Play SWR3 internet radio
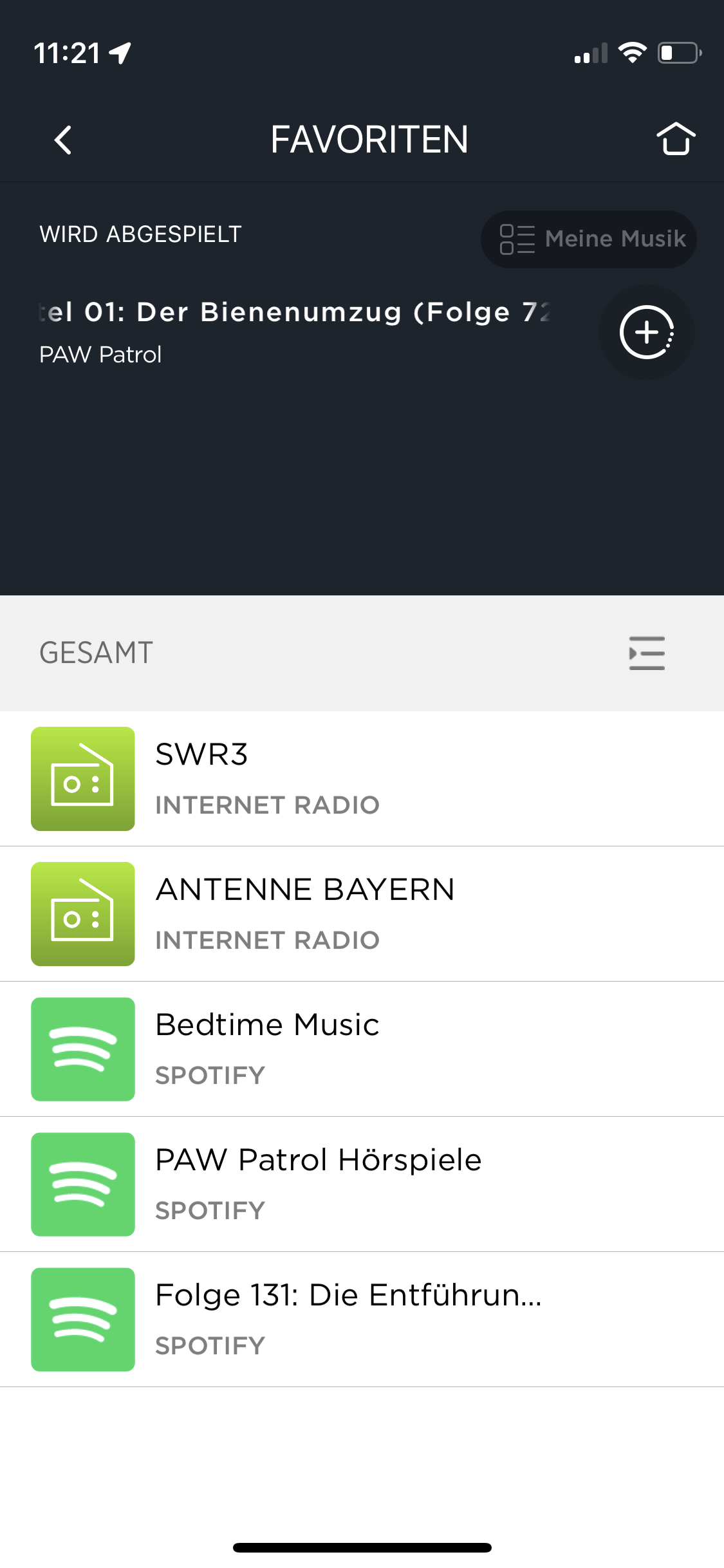724x1568 pixels. pyautogui.click(x=360, y=779)
